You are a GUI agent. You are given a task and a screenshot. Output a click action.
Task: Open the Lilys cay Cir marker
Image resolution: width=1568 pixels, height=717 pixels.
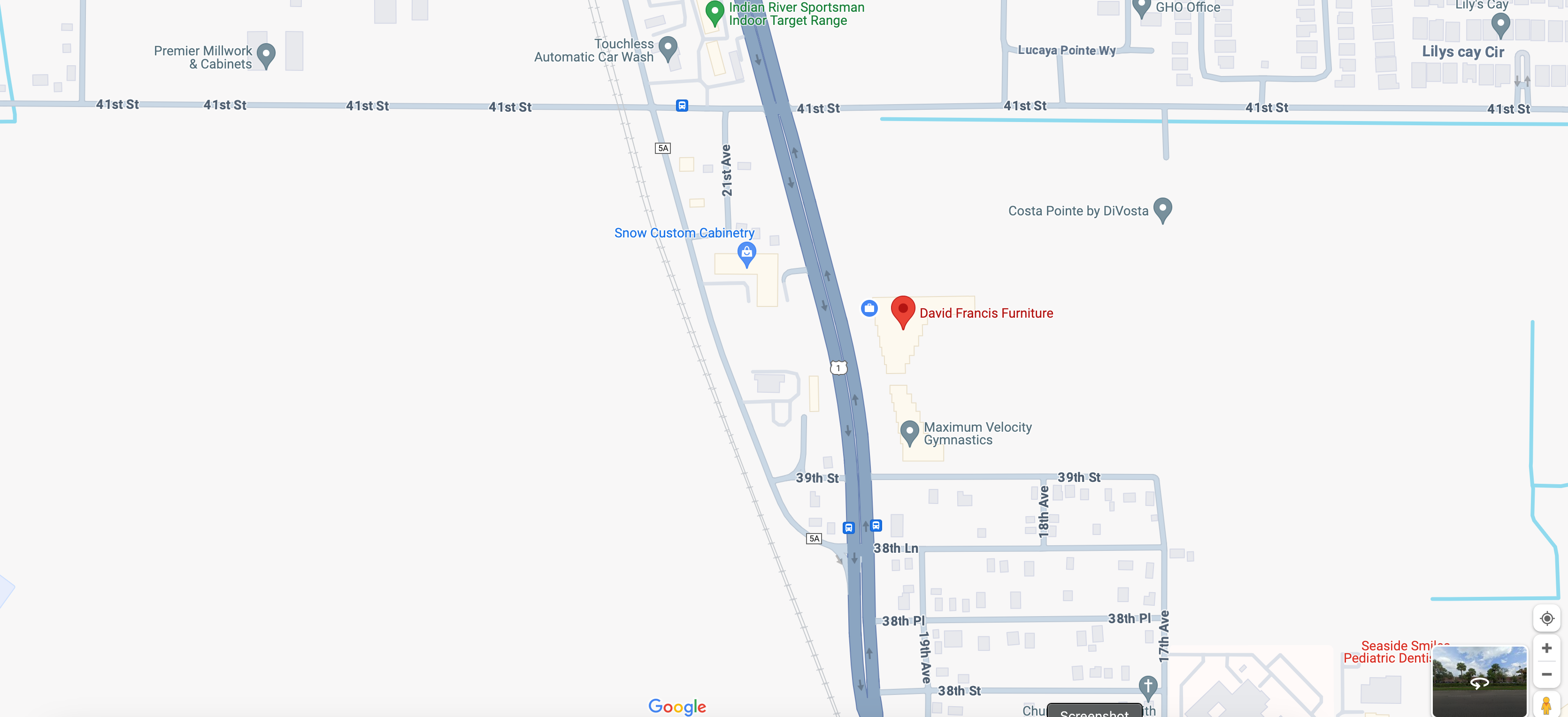click(1500, 25)
